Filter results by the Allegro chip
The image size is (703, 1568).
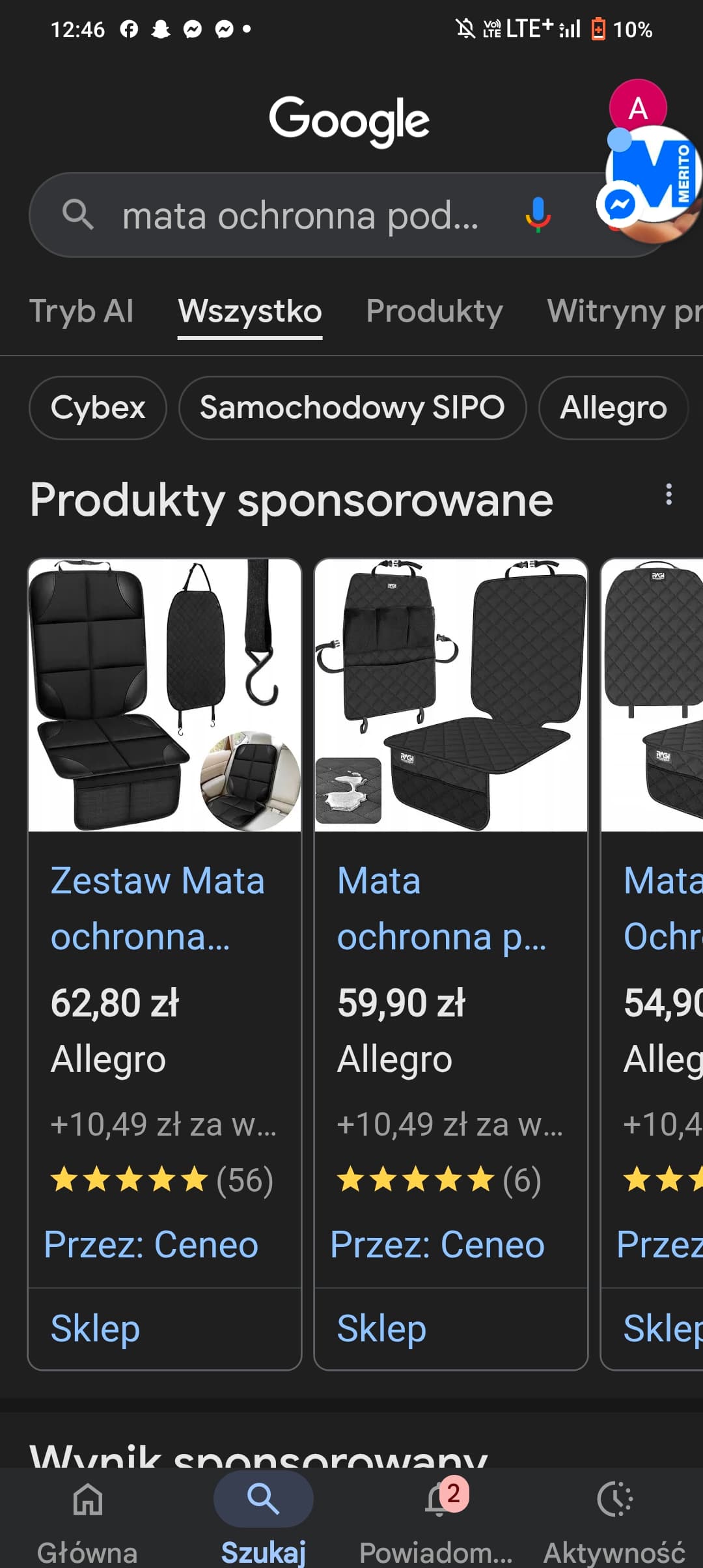pos(613,408)
